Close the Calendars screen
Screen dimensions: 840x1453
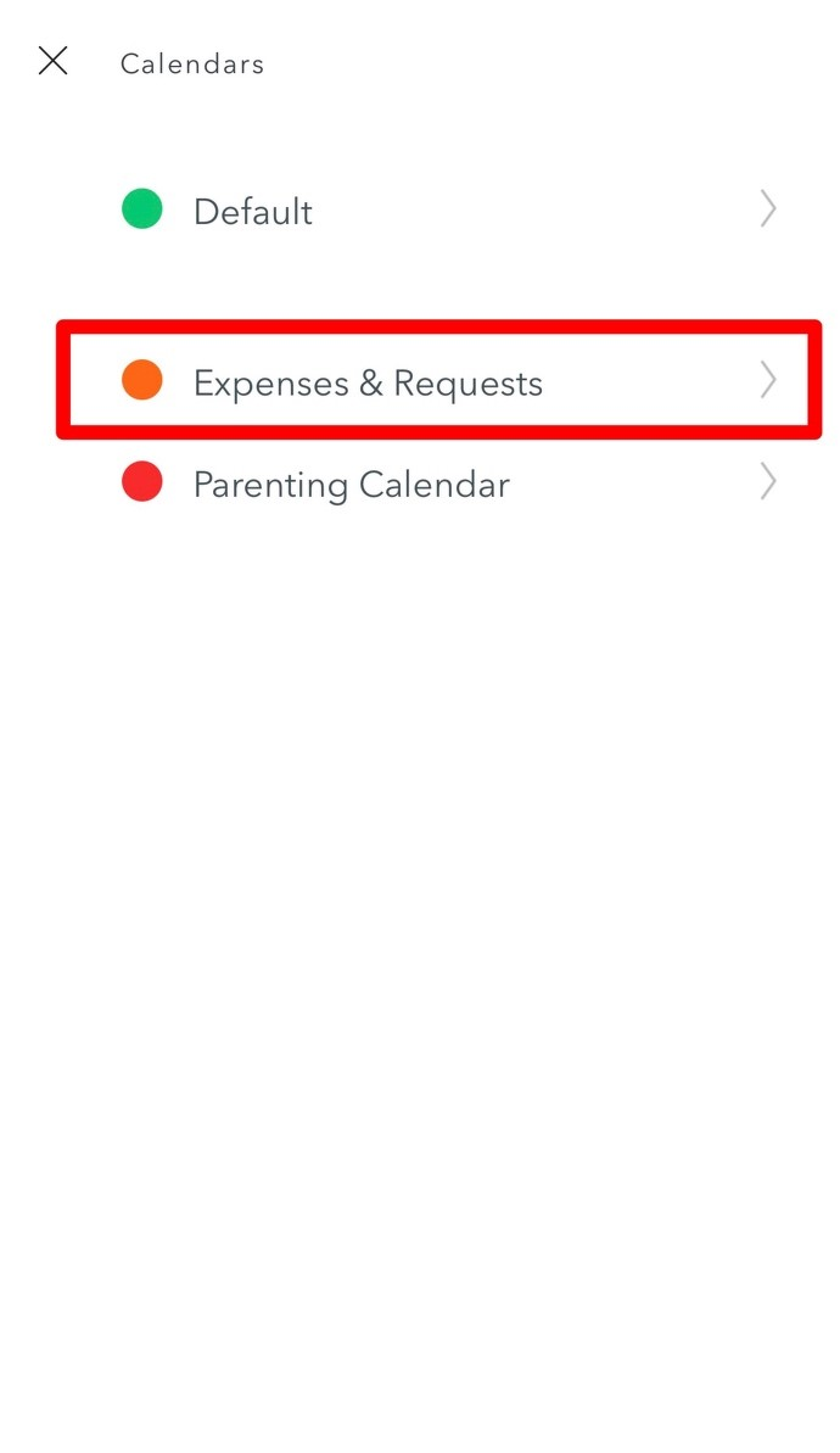pos(53,61)
